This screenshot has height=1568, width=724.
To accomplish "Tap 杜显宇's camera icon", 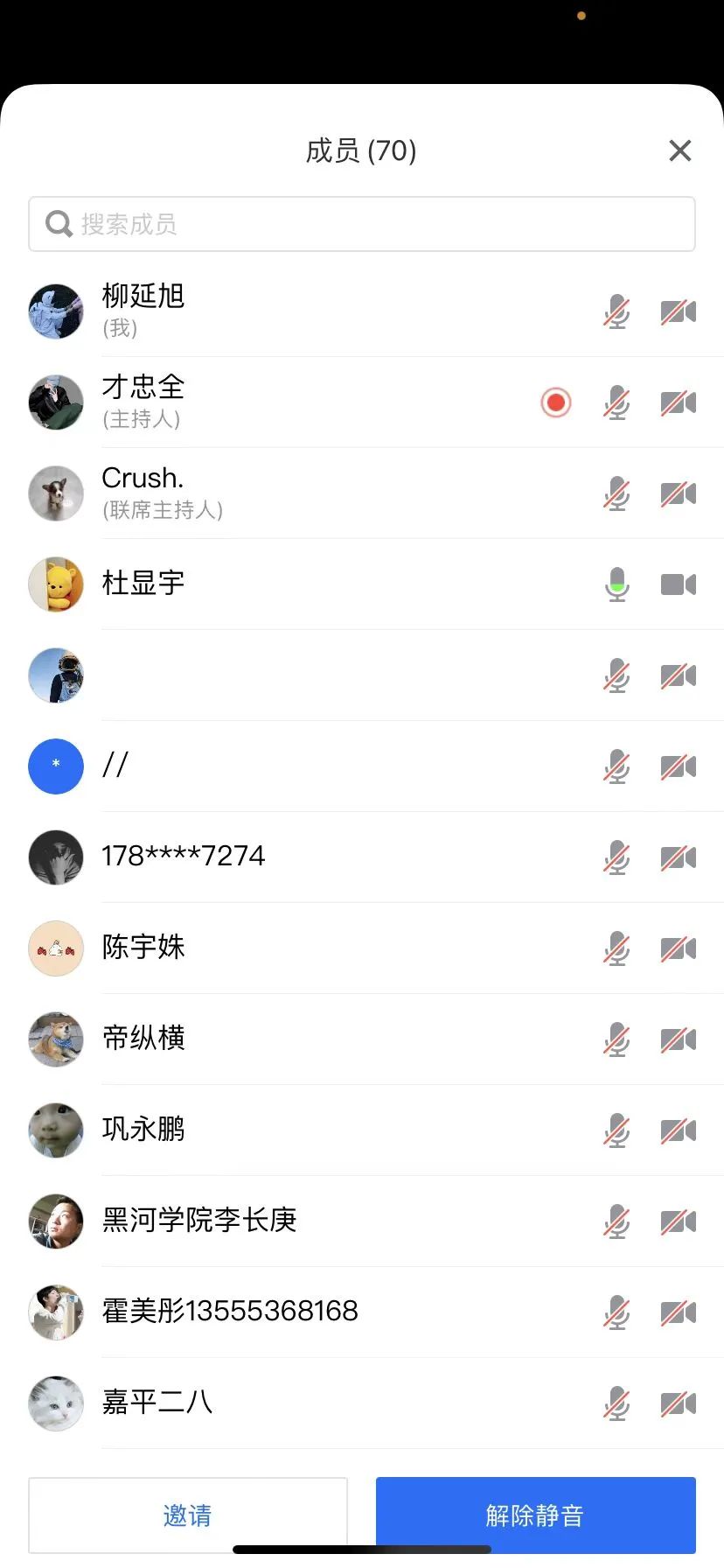I will 678,584.
